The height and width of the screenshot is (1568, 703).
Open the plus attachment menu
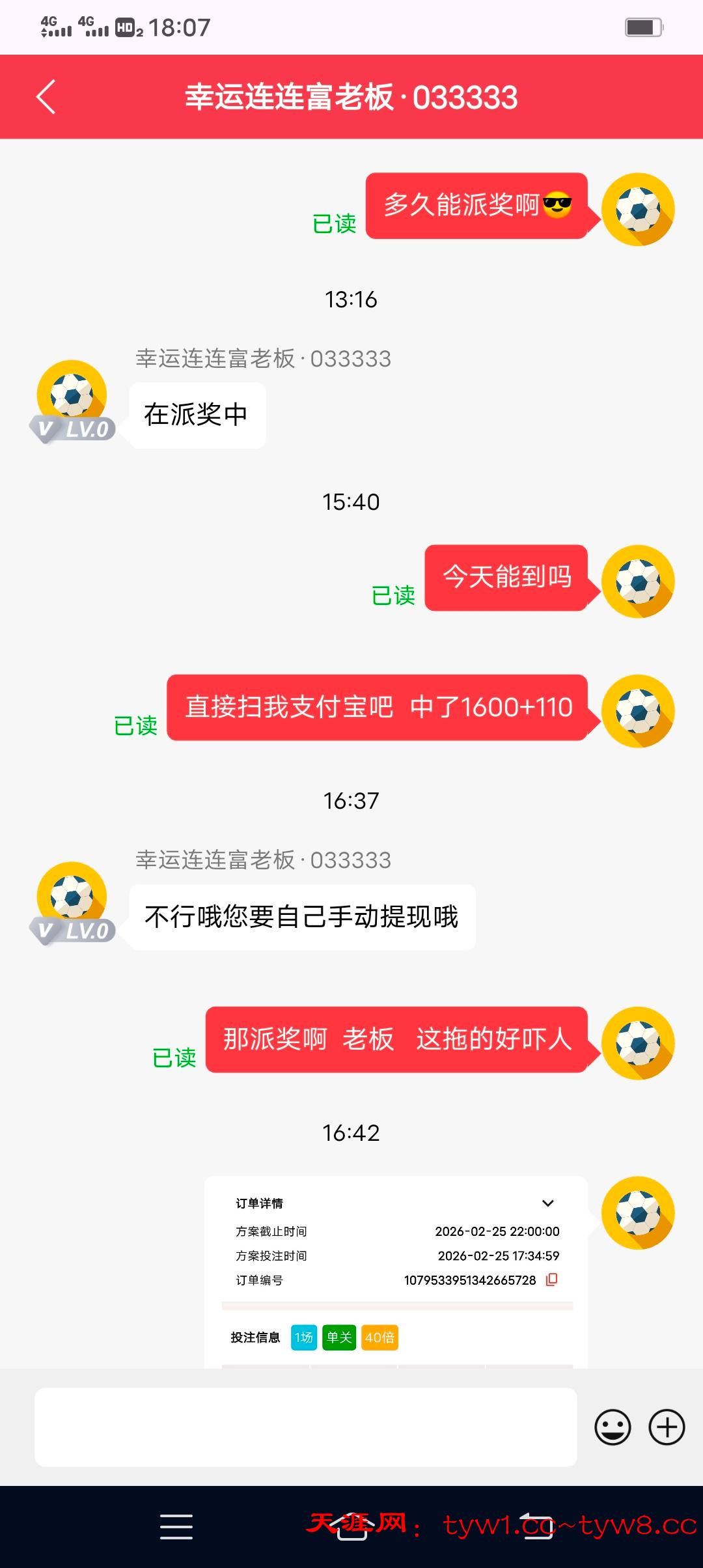[x=667, y=1427]
